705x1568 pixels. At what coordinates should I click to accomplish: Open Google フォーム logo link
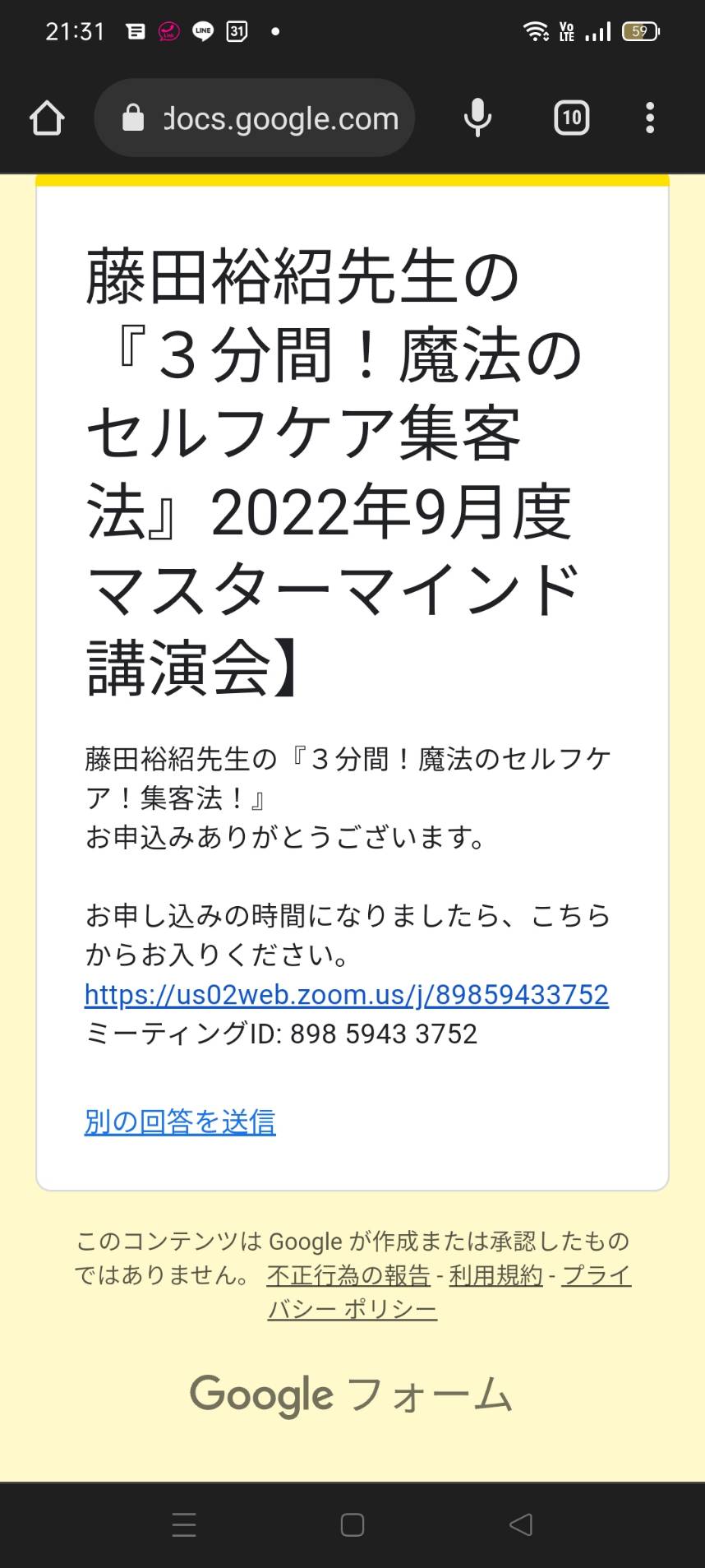pos(352,1395)
